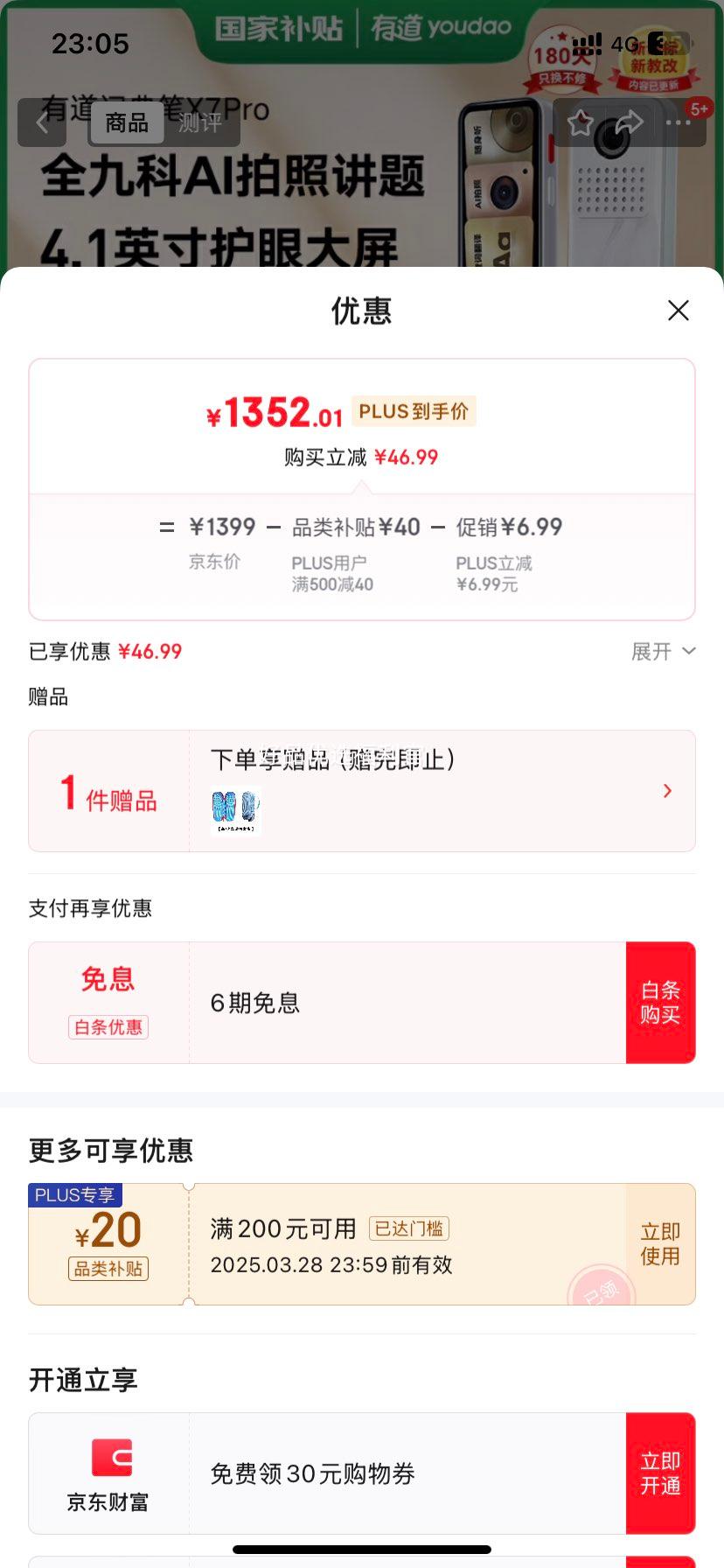Select the 商品 tab
The image size is (724, 1568).
[x=125, y=124]
